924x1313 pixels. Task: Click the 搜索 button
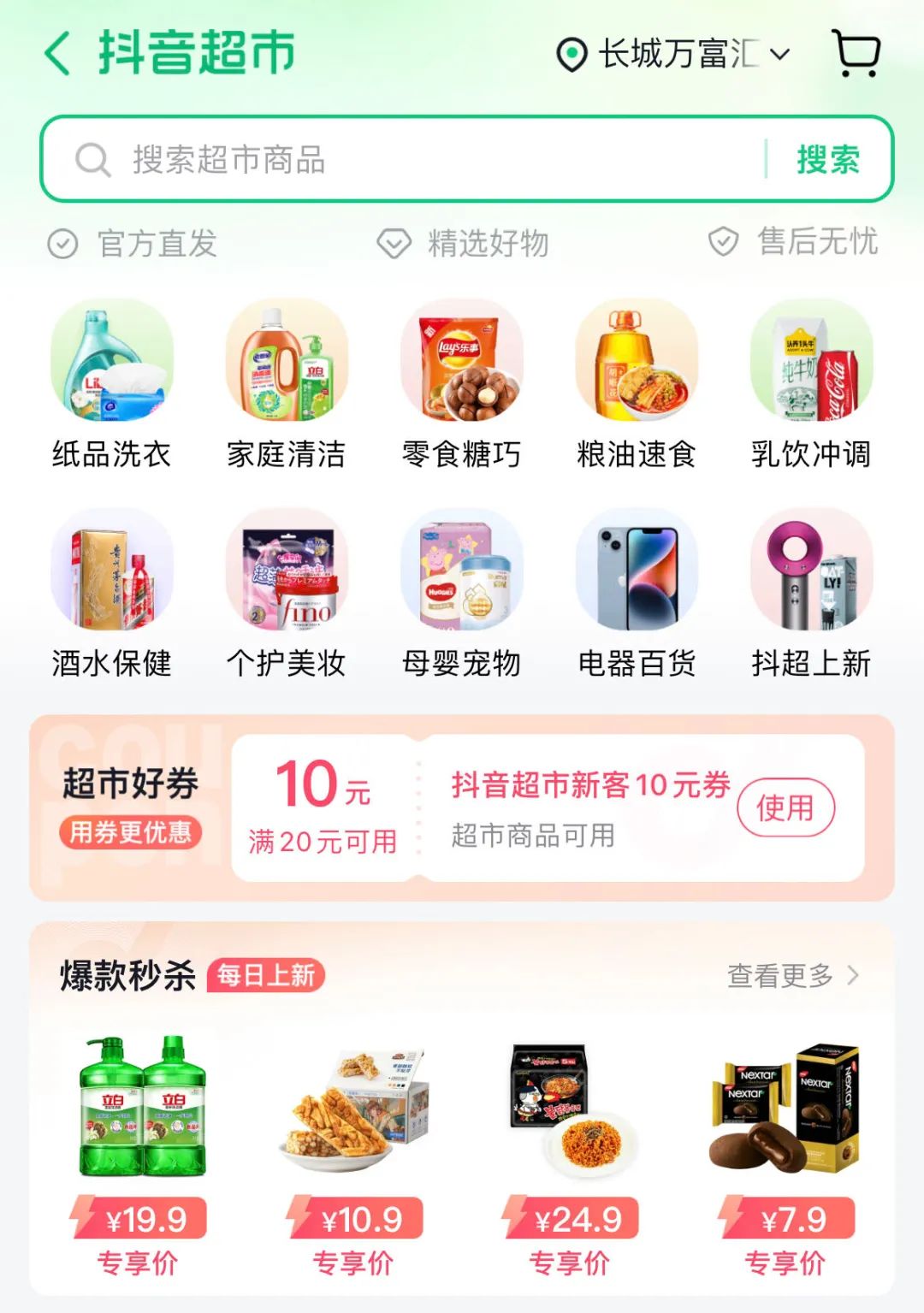click(x=826, y=158)
